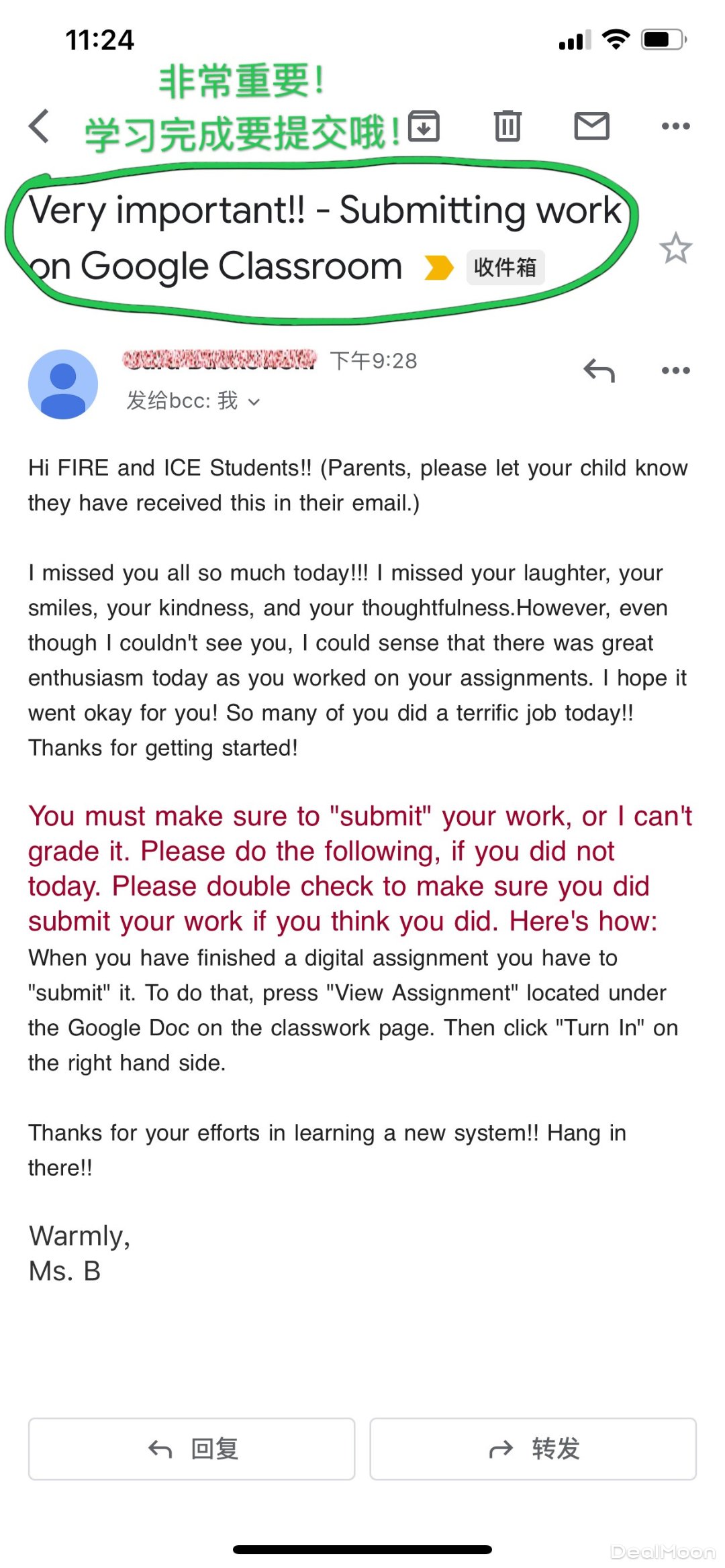Reply using arrow beside the sender
Screen dimensions: 725x1568
click(x=599, y=370)
